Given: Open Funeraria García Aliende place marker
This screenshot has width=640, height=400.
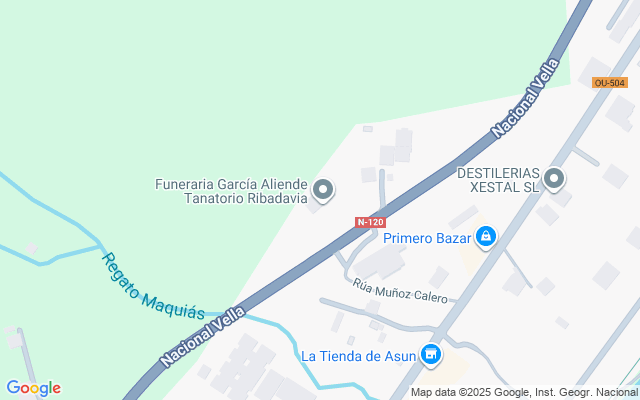Looking at the screenshot, I should click(x=323, y=189).
